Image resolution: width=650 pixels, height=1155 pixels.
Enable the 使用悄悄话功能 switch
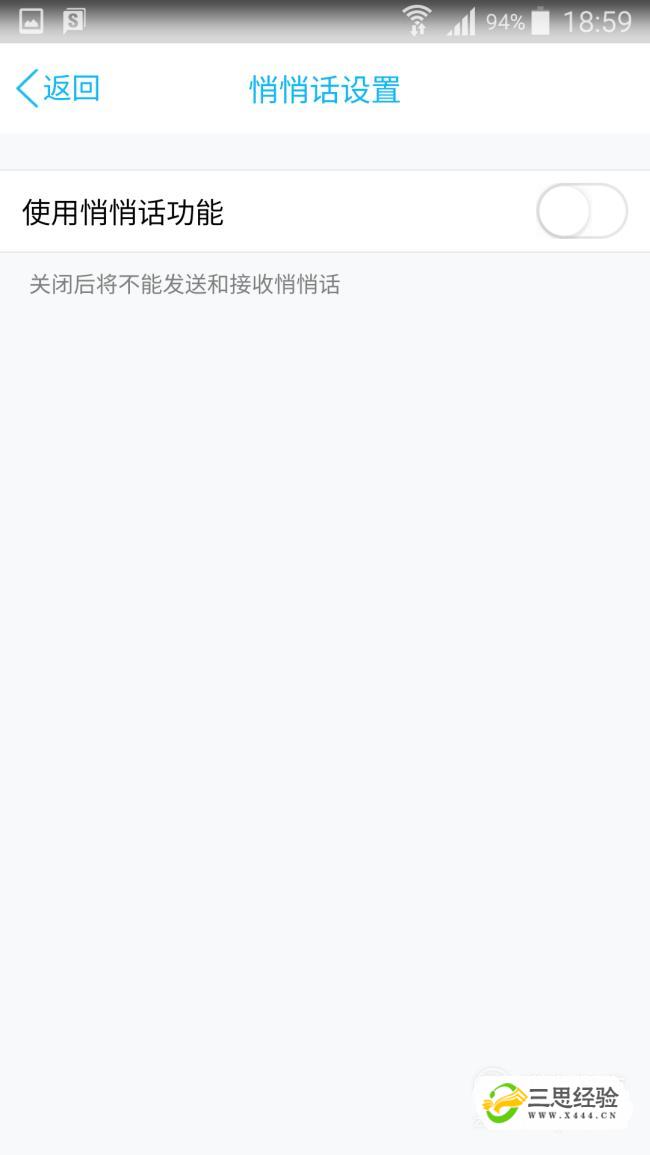point(581,211)
